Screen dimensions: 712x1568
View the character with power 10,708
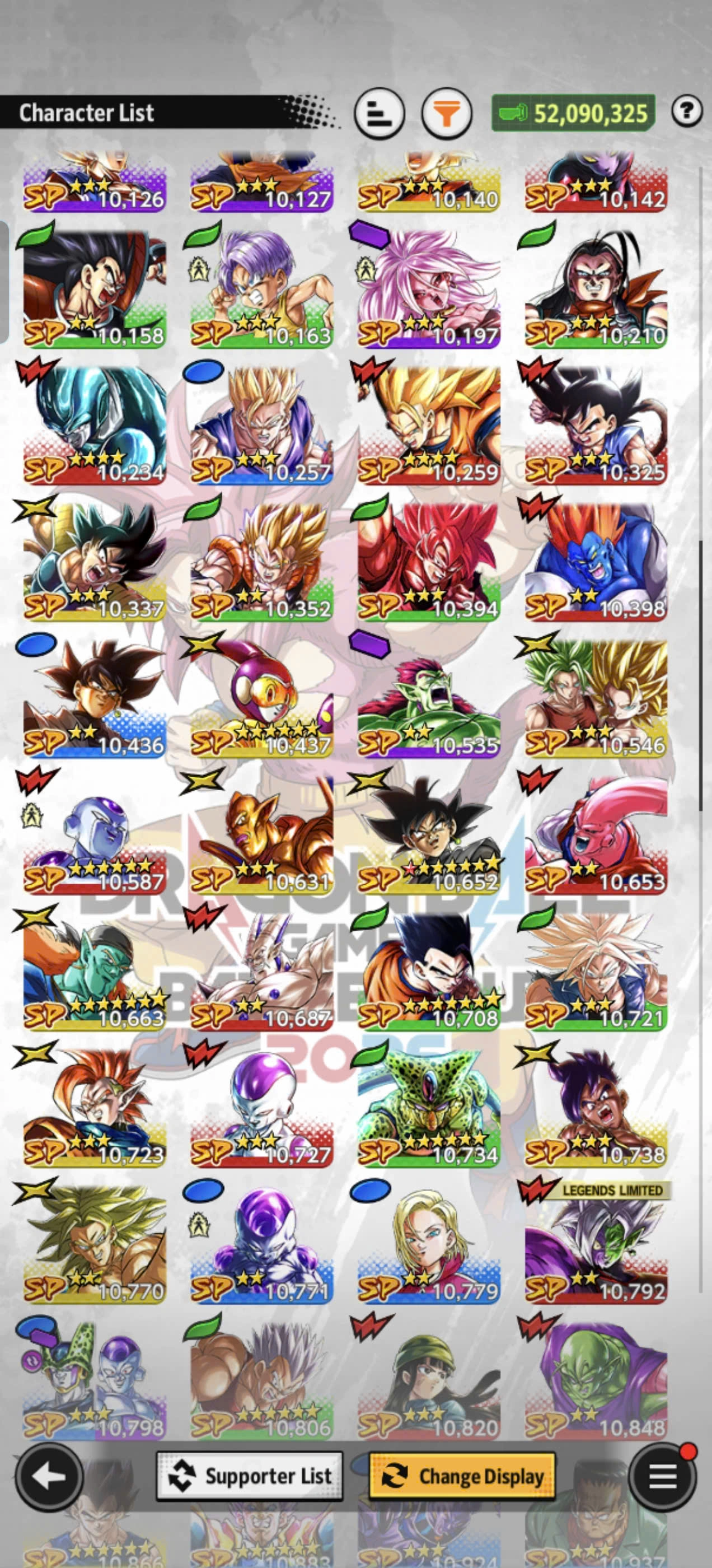(x=429, y=971)
